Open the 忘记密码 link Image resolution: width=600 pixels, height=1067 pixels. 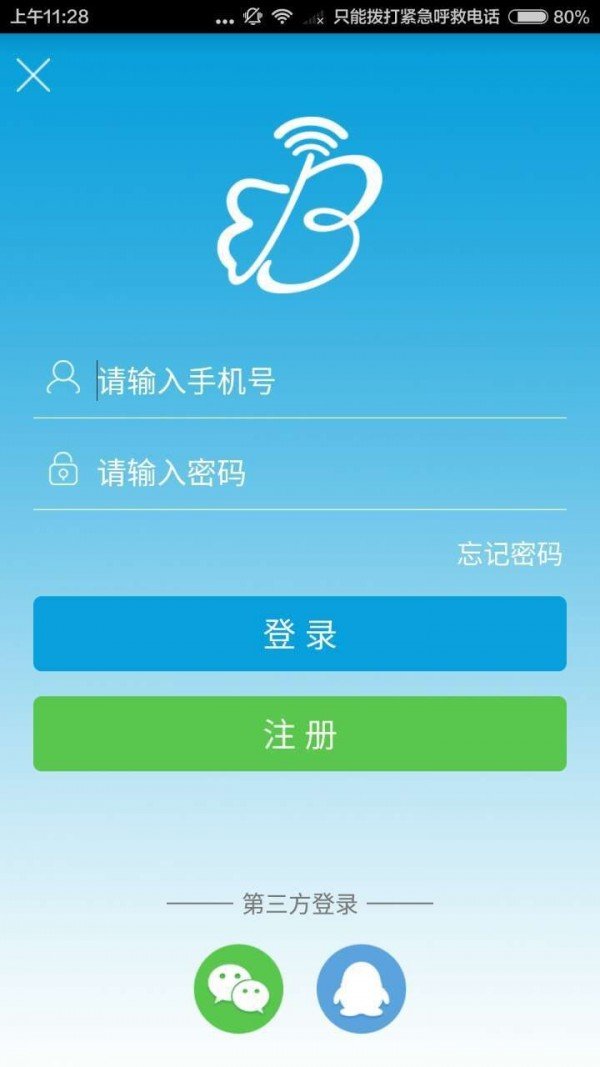(509, 554)
